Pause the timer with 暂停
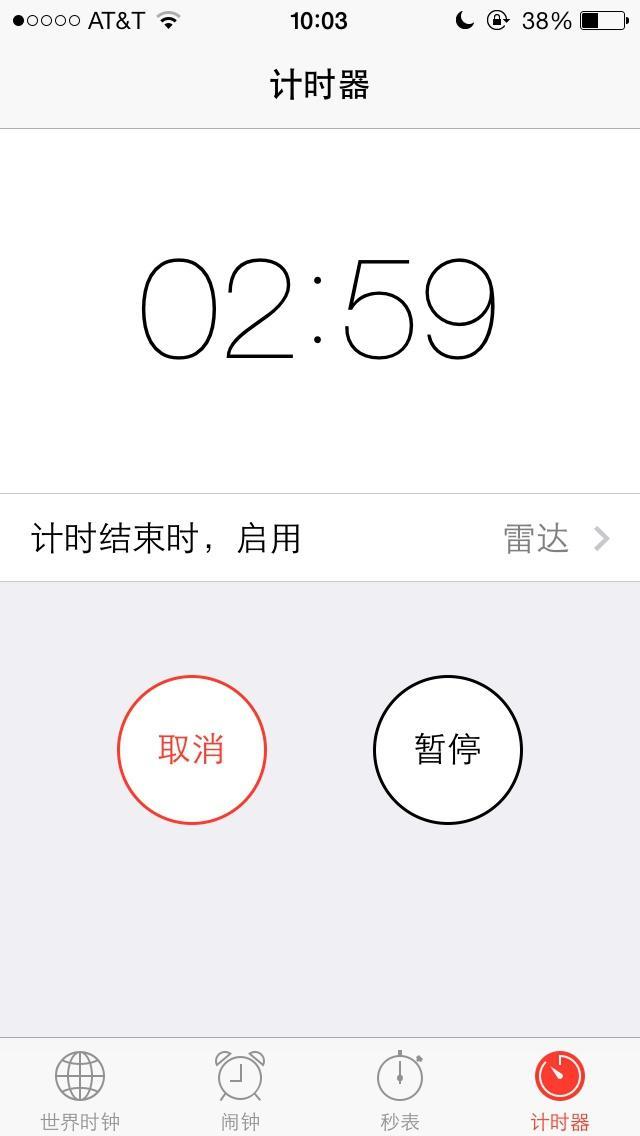 click(x=448, y=749)
